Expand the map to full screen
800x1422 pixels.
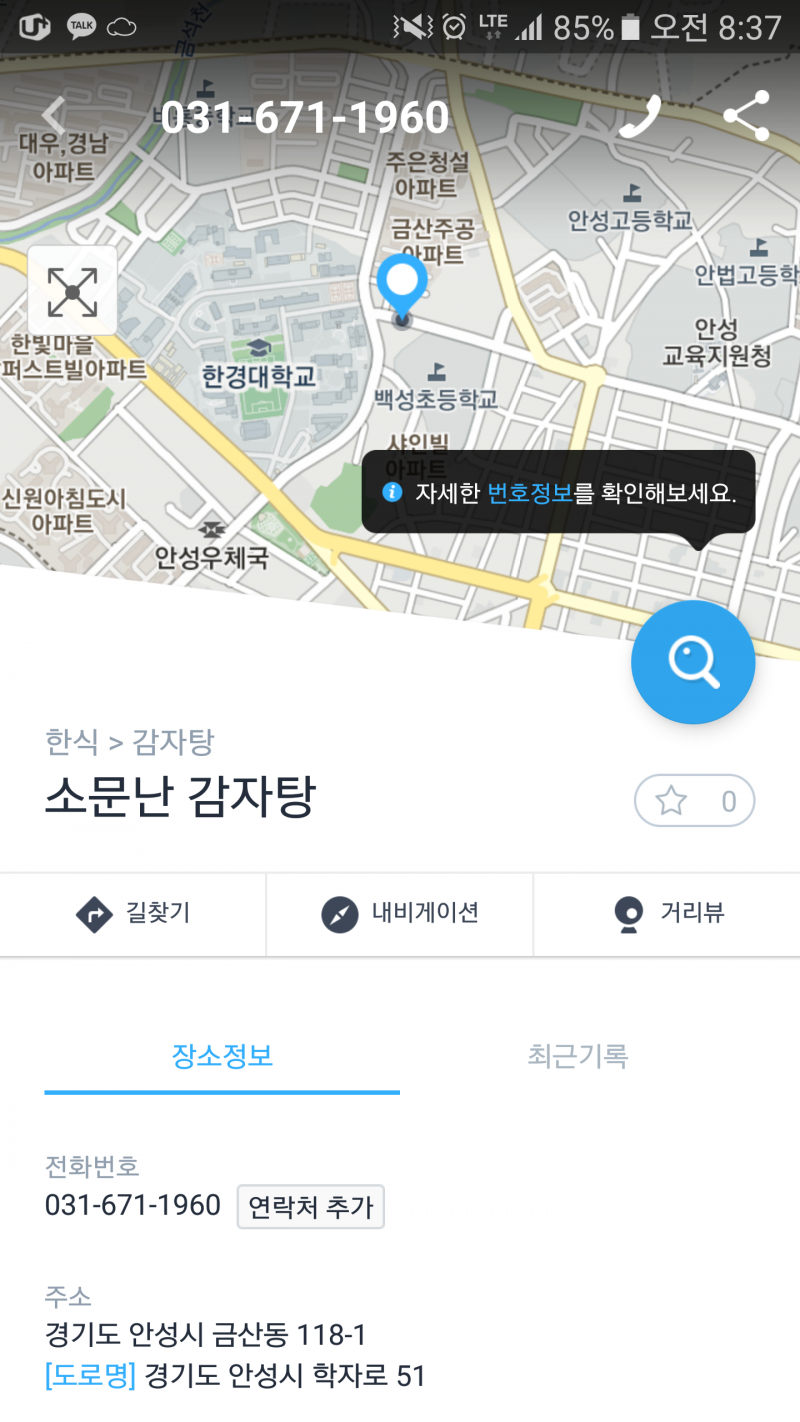click(72, 291)
